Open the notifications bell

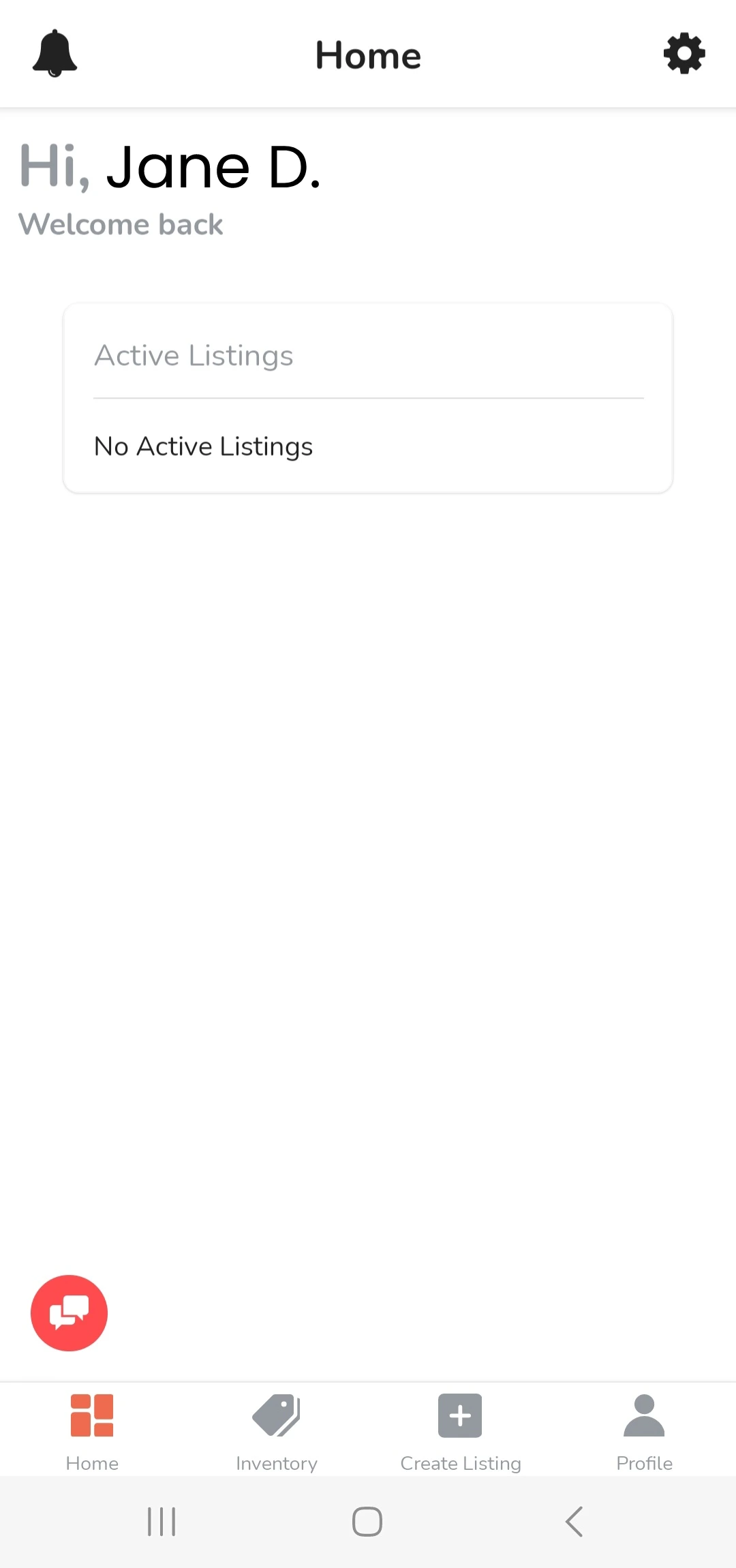(55, 54)
